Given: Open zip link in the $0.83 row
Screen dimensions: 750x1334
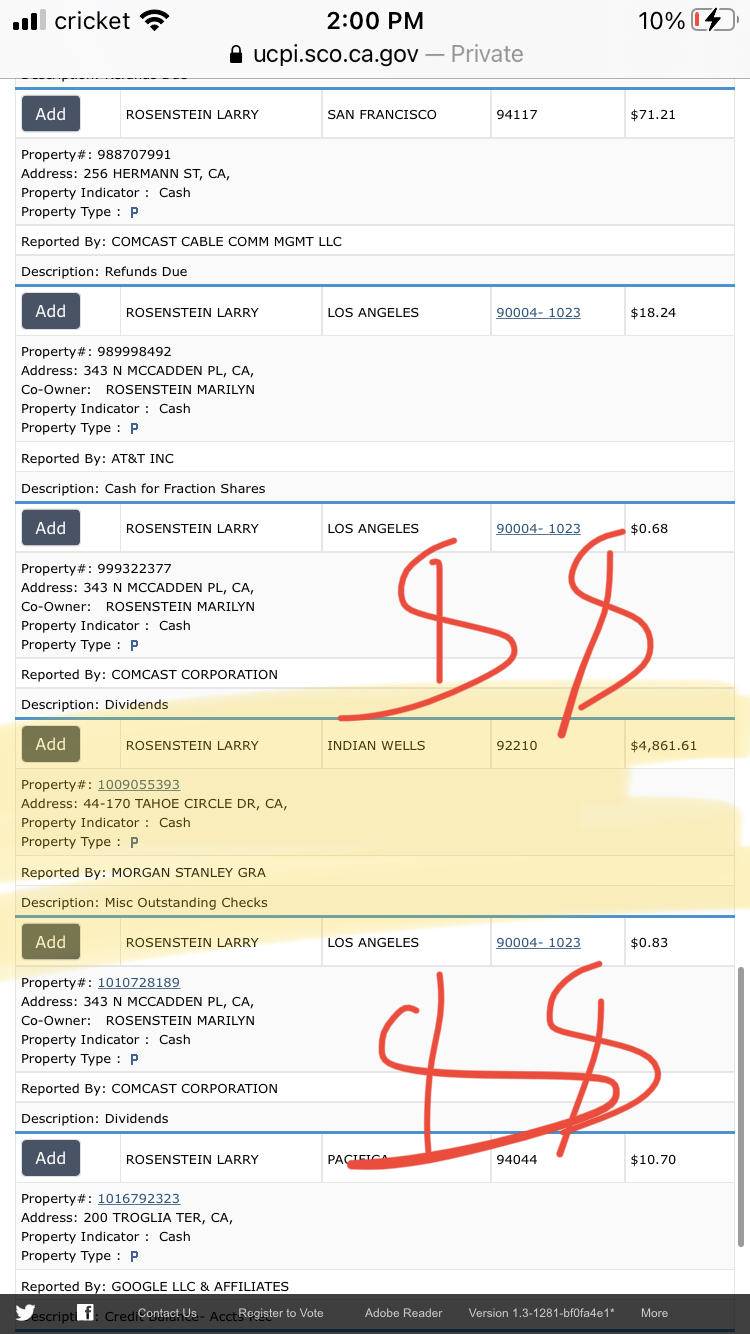Looking at the screenshot, I should click(x=538, y=943).
